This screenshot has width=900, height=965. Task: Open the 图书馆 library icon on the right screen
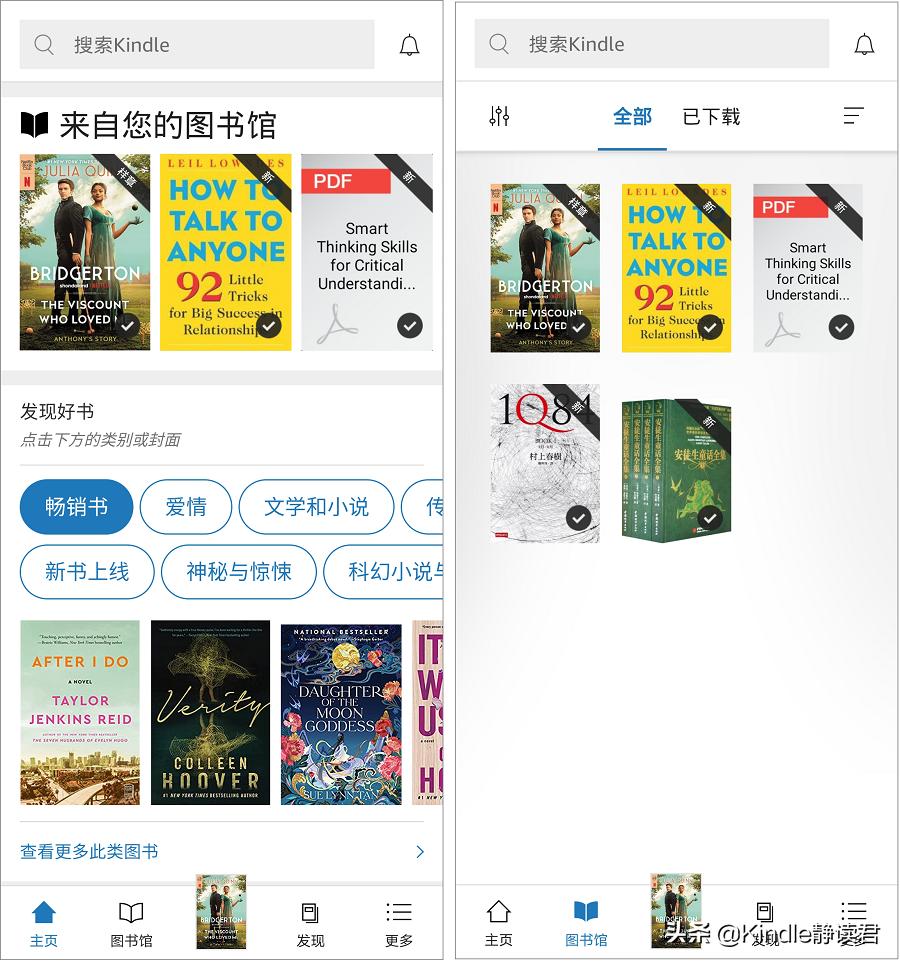click(x=586, y=913)
